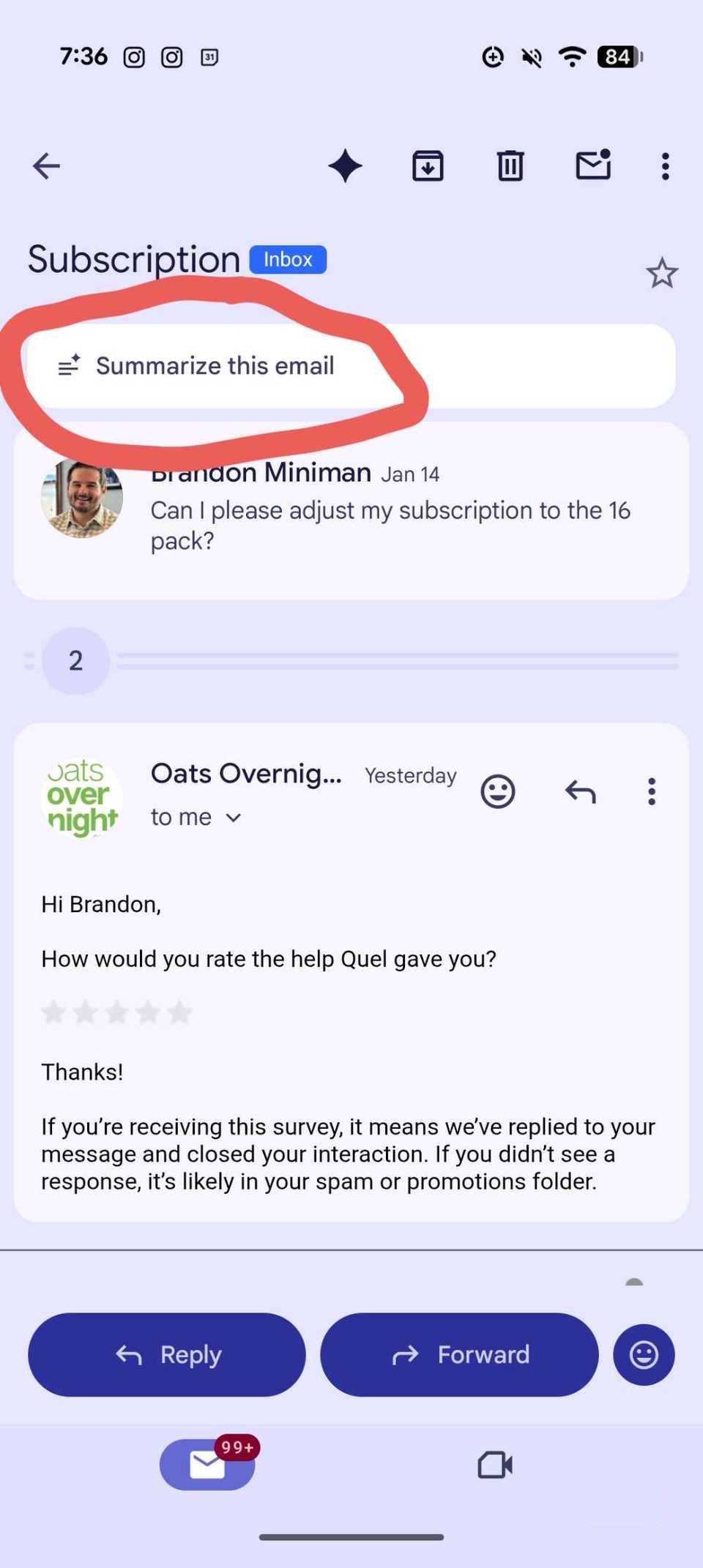Image resolution: width=703 pixels, height=1568 pixels.
Task: Switch to the Mail tab
Action: [207, 1465]
